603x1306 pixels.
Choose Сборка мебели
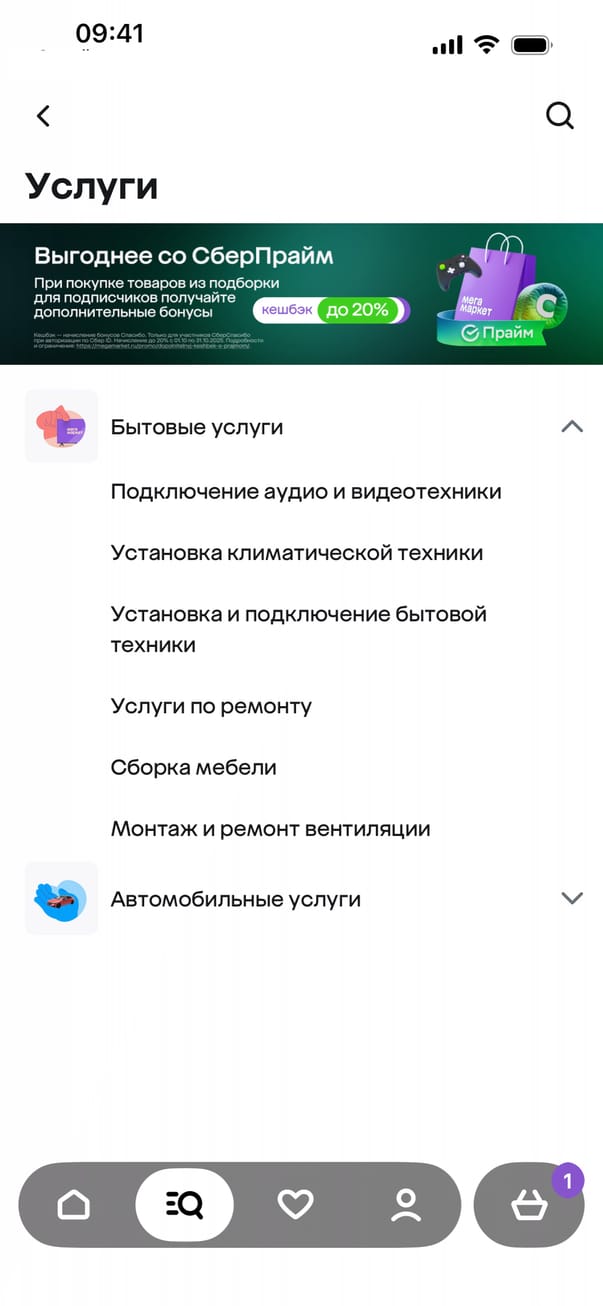[x=193, y=768]
